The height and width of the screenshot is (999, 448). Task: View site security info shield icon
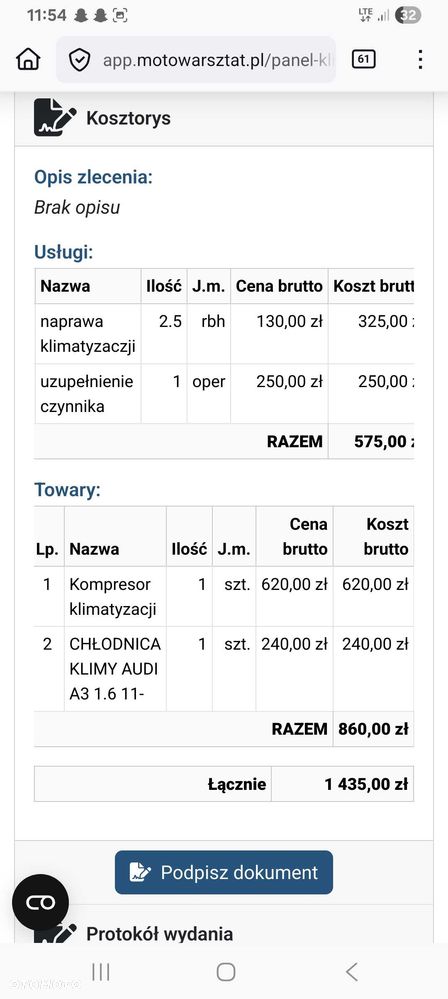[x=79, y=61]
